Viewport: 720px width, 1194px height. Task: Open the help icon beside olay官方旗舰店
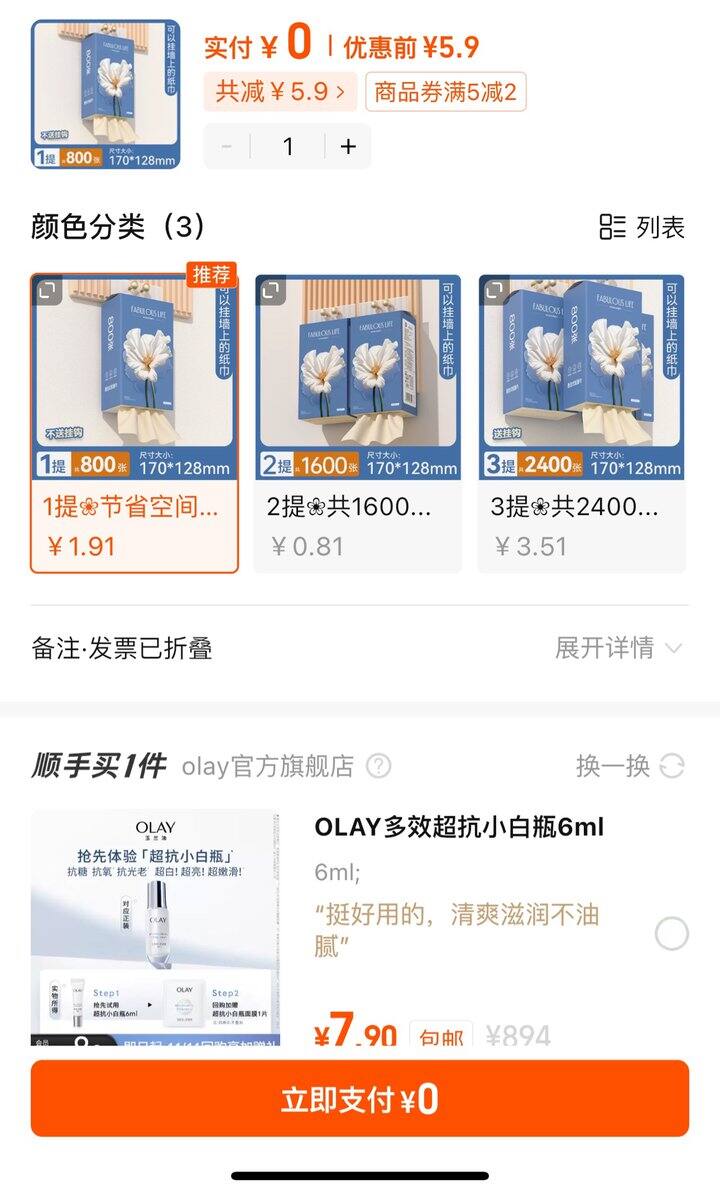point(379,765)
